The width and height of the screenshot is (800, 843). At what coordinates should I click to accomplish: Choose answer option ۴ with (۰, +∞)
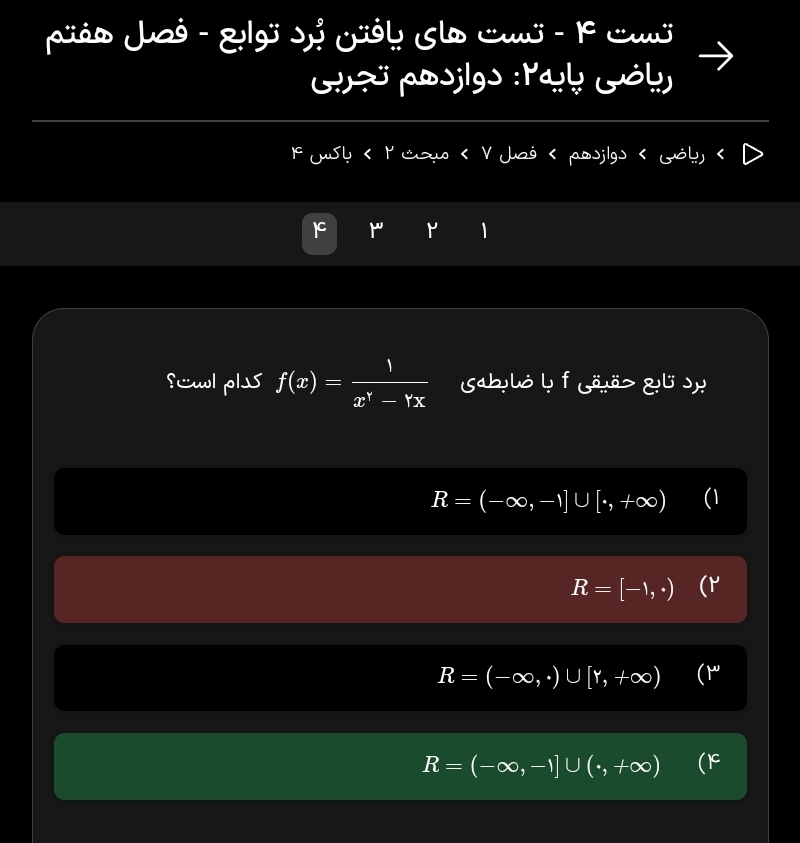[x=400, y=766]
